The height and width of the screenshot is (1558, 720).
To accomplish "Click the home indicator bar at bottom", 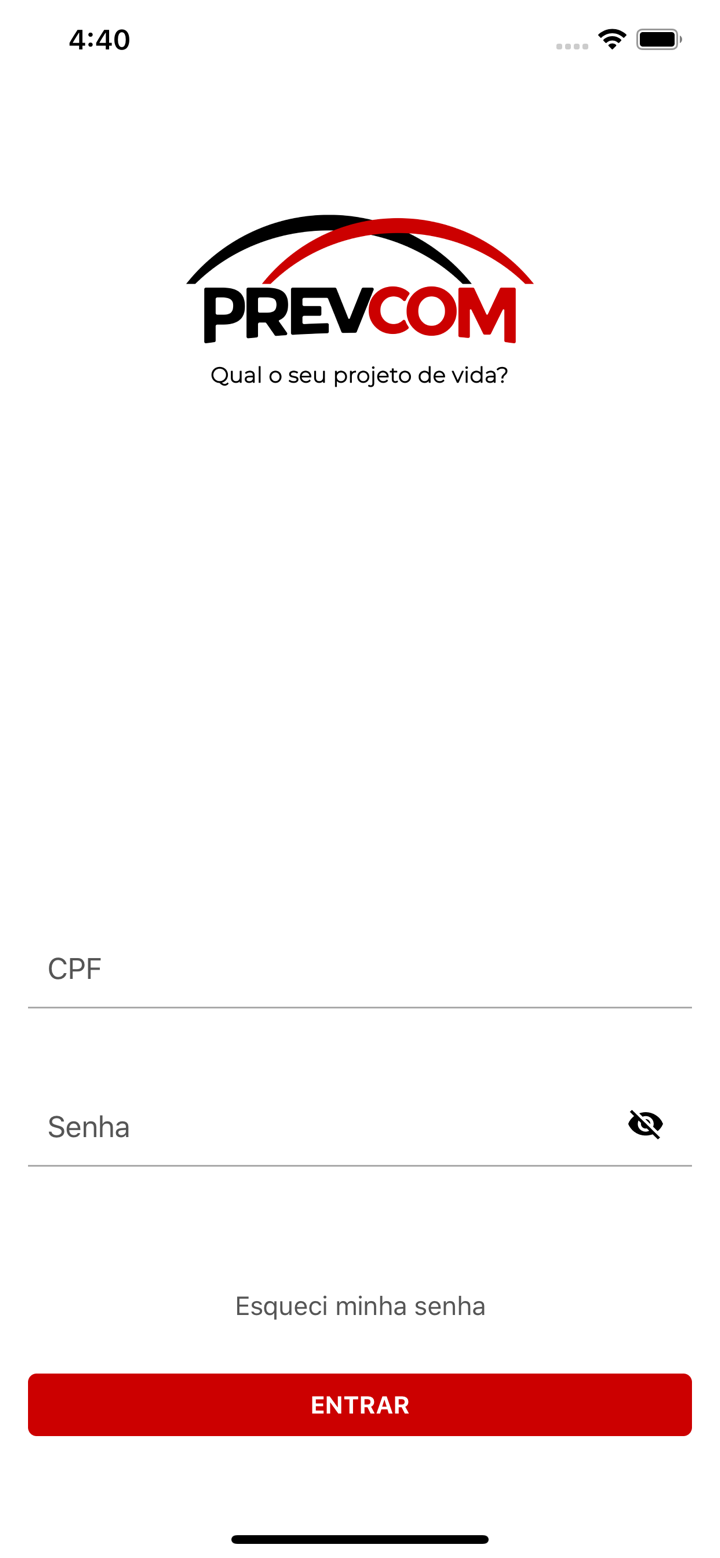I will click(360, 1539).
